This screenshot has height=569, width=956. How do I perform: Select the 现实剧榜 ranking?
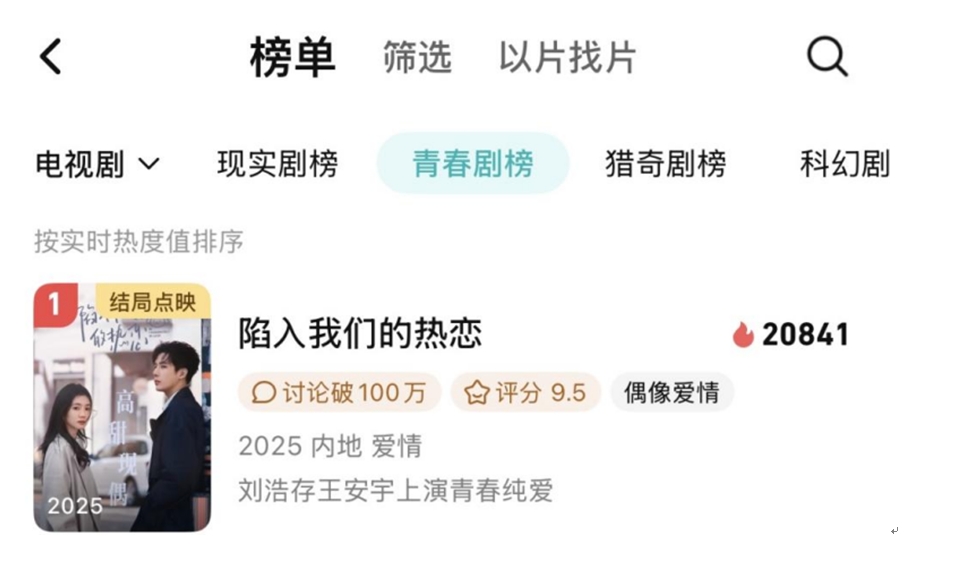pos(277,164)
